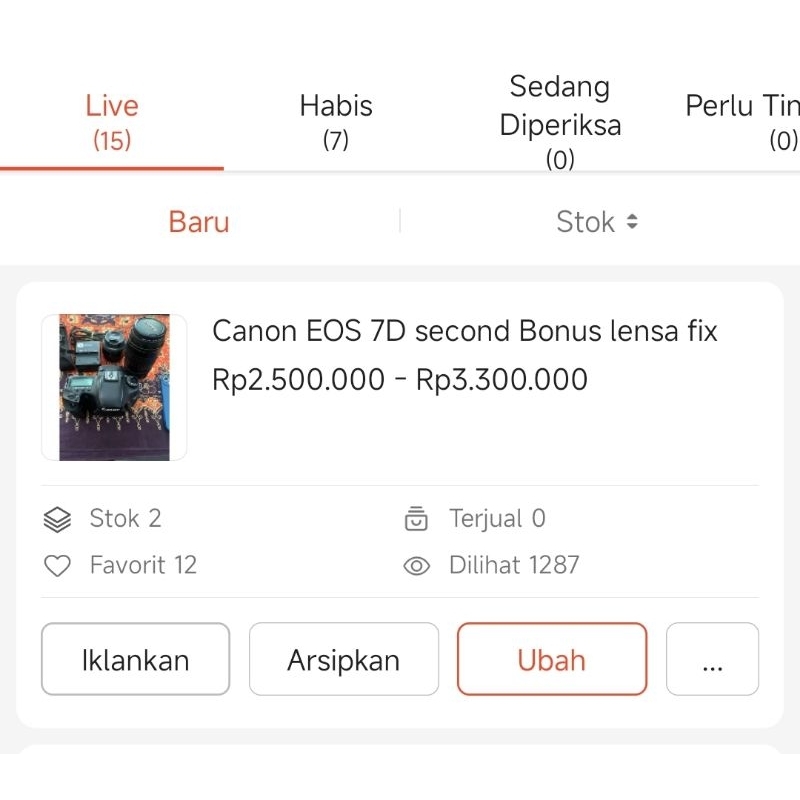
Task: Sort products by Baru
Action: [199, 221]
